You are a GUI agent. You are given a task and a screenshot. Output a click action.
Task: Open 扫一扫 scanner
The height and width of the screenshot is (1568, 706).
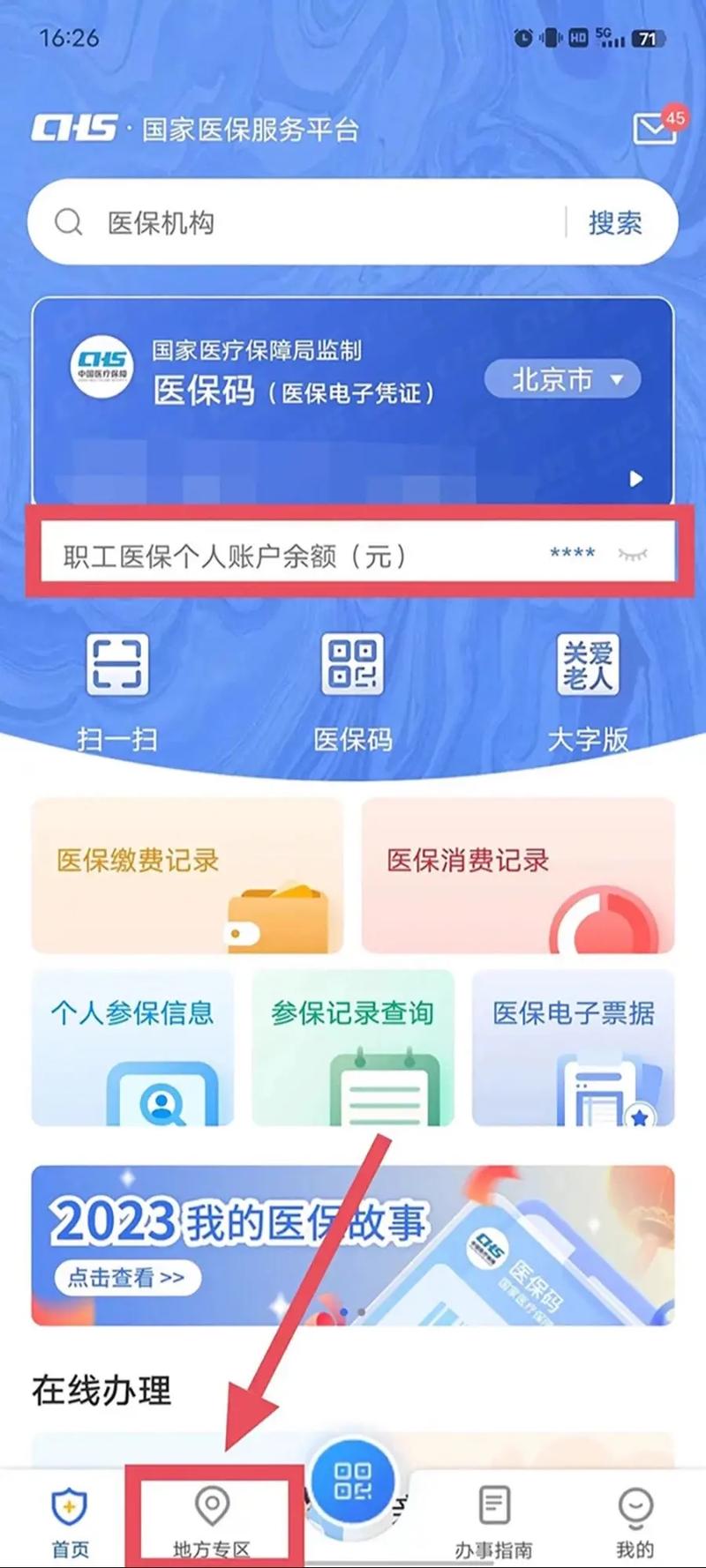pyautogui.click(x=117, y=689)
